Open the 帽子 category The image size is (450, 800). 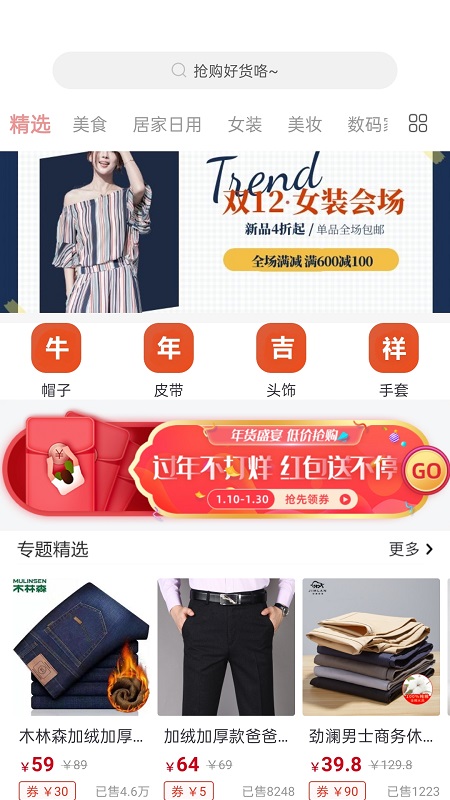pos(56,360)
